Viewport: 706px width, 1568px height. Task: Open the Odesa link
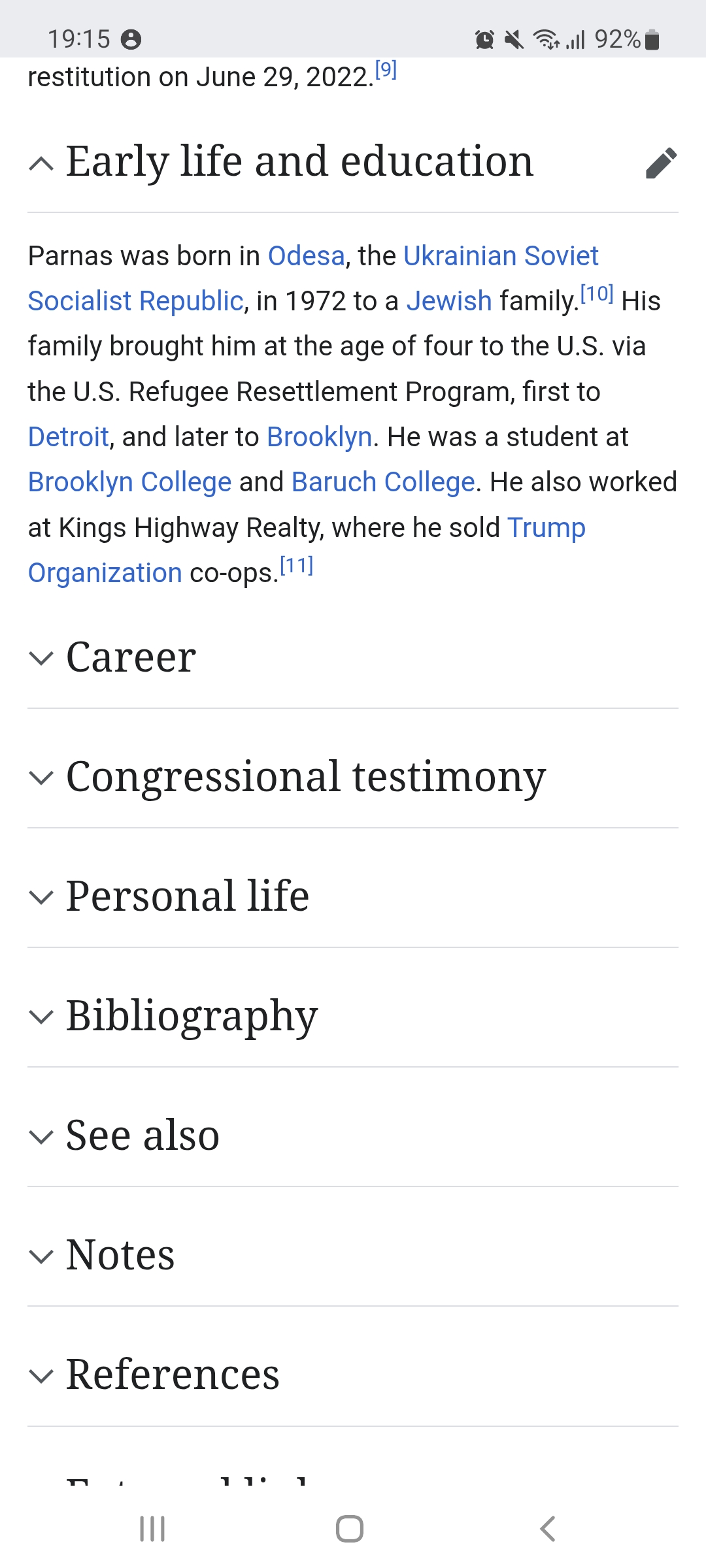point(307,256)
